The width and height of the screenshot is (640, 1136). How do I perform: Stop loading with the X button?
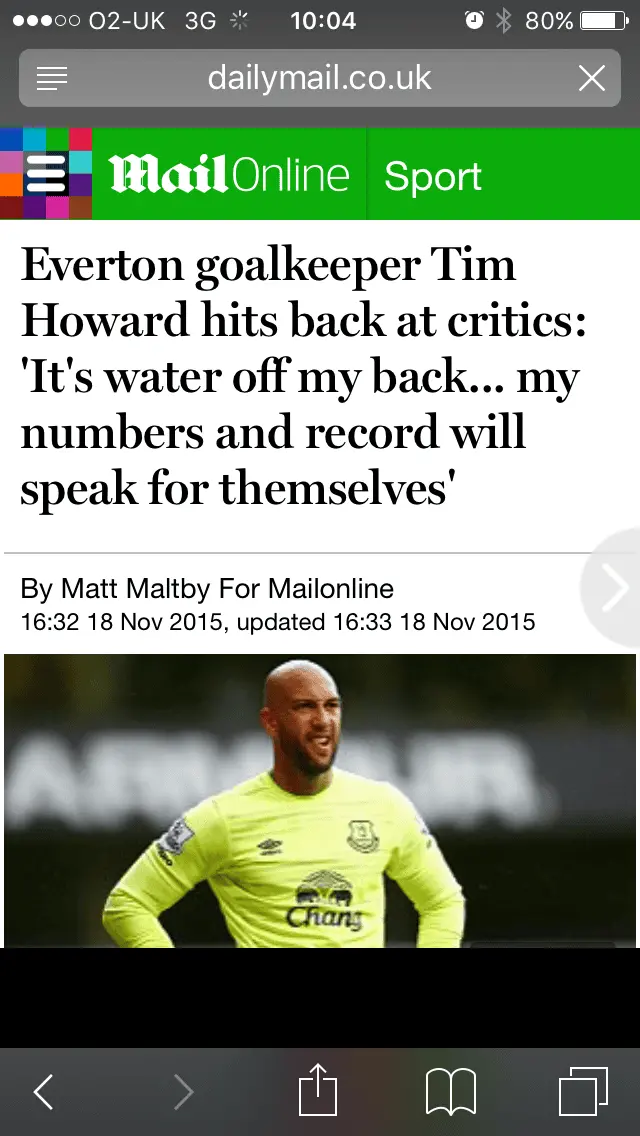coord(592,78)
